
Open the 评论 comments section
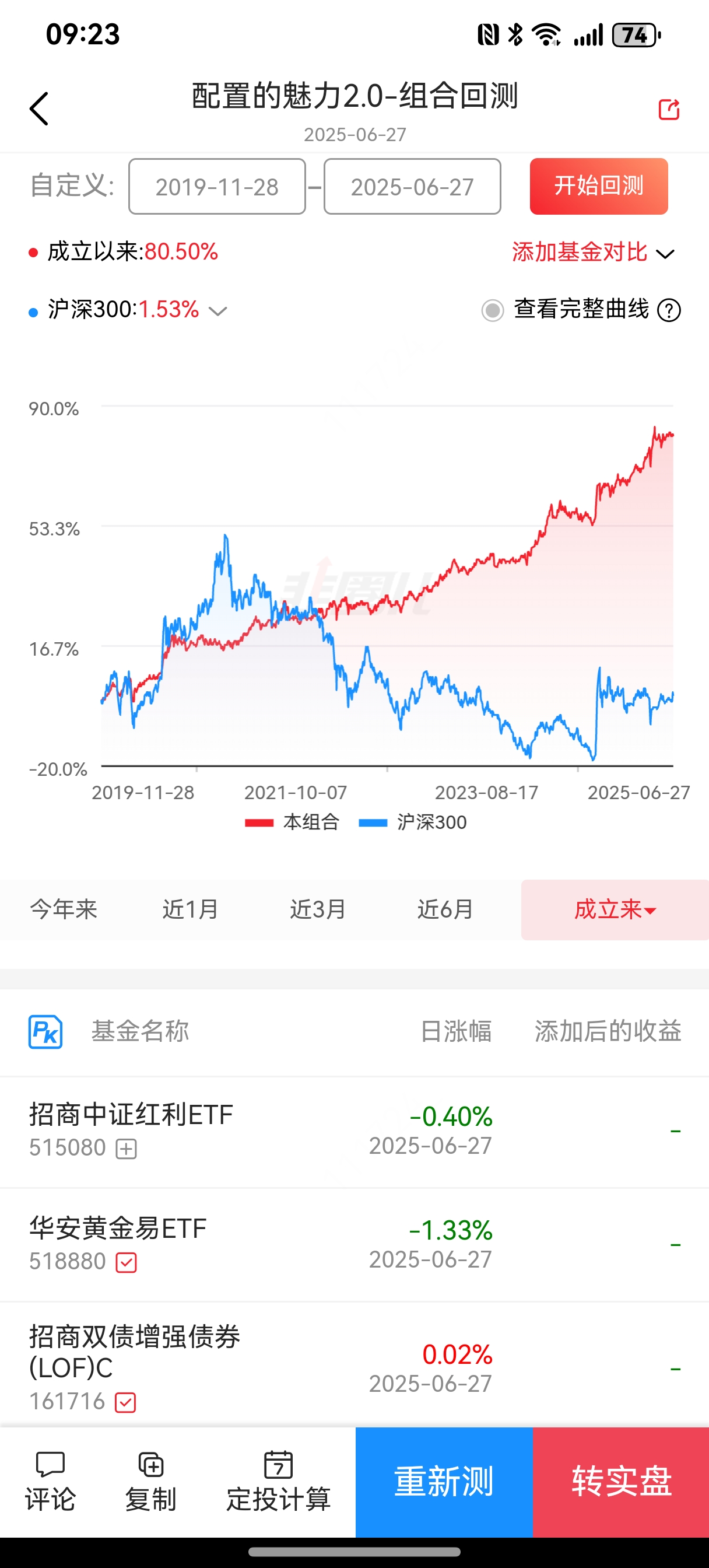pyautogui.click(x=50, y=1482)
